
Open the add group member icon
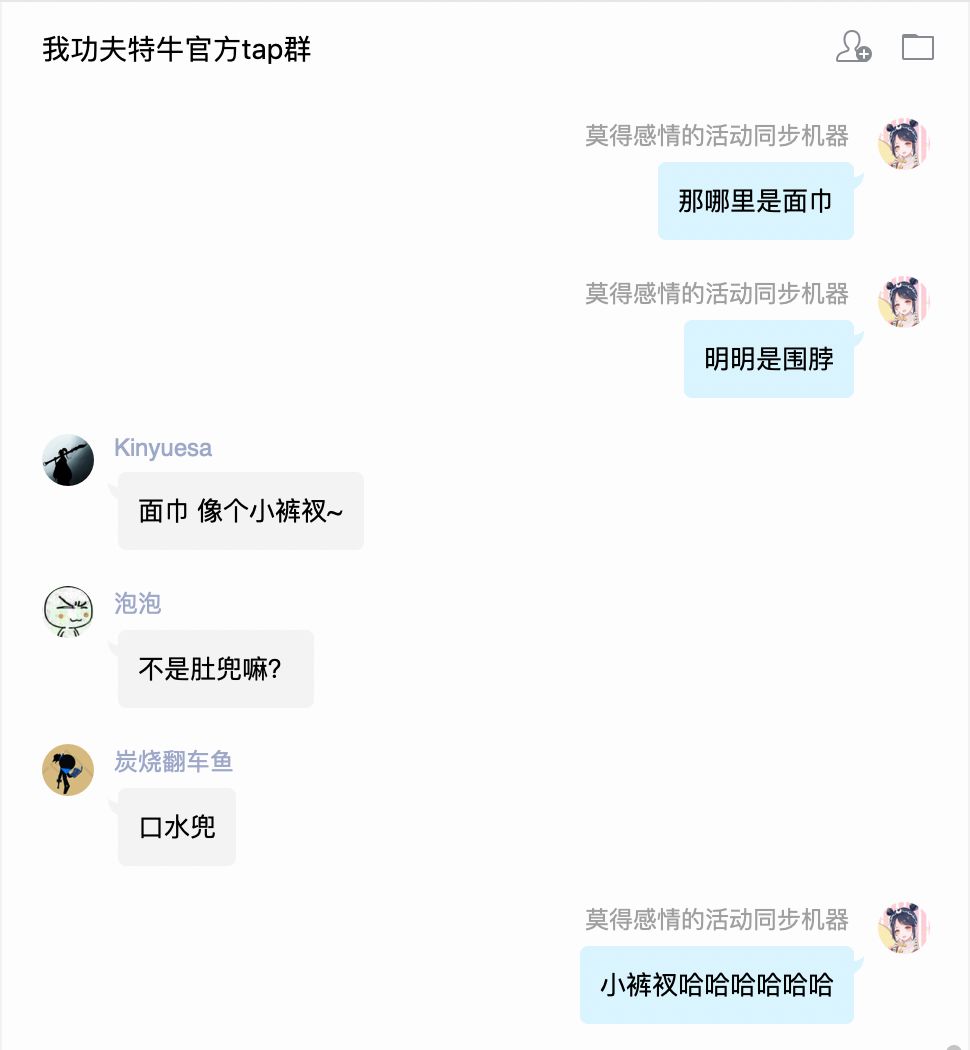[853, 46]
